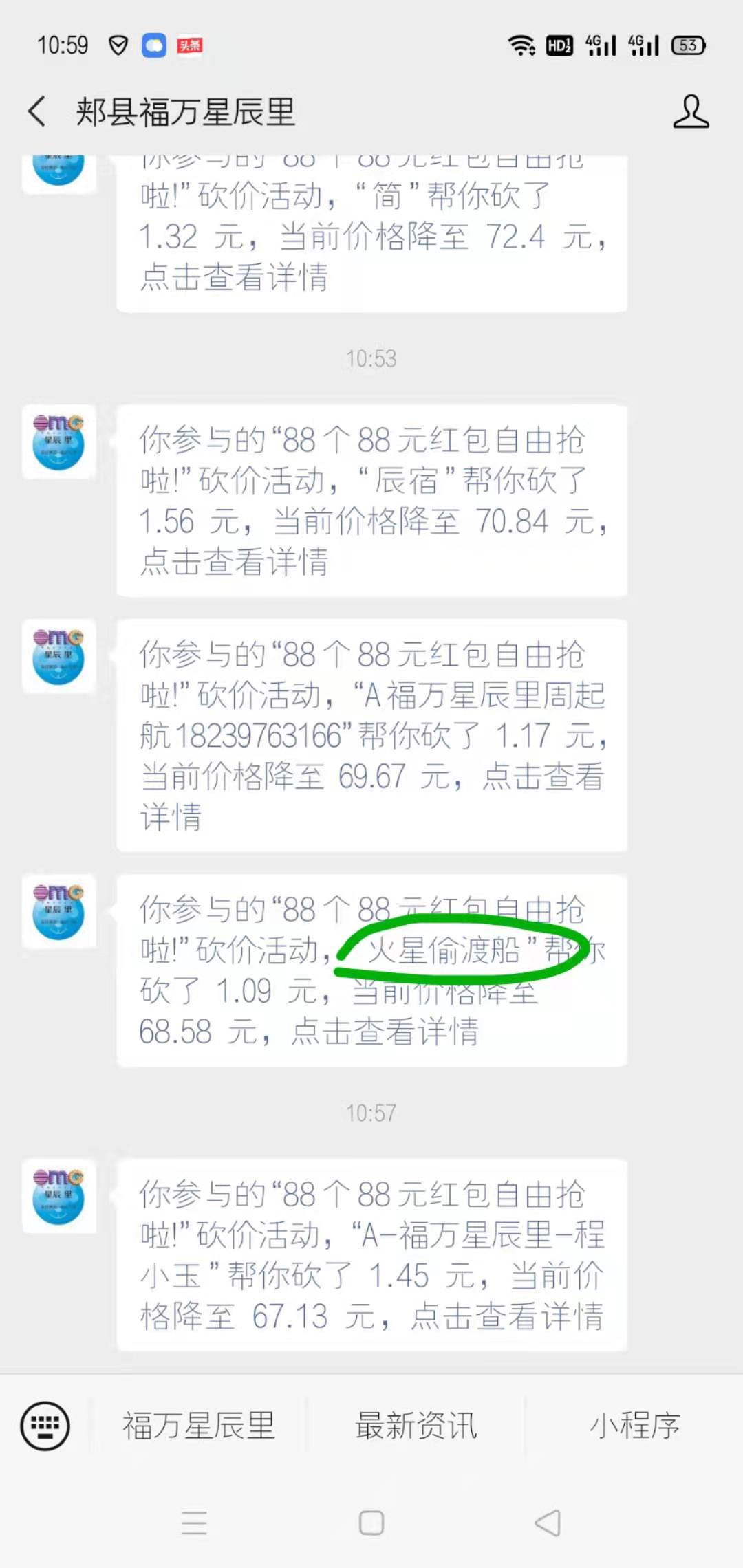The height and width of the screenshot is (1568, 743).
Task: Open the message where 程小玉 cut 1.45 元
Action: [371, 1255]
